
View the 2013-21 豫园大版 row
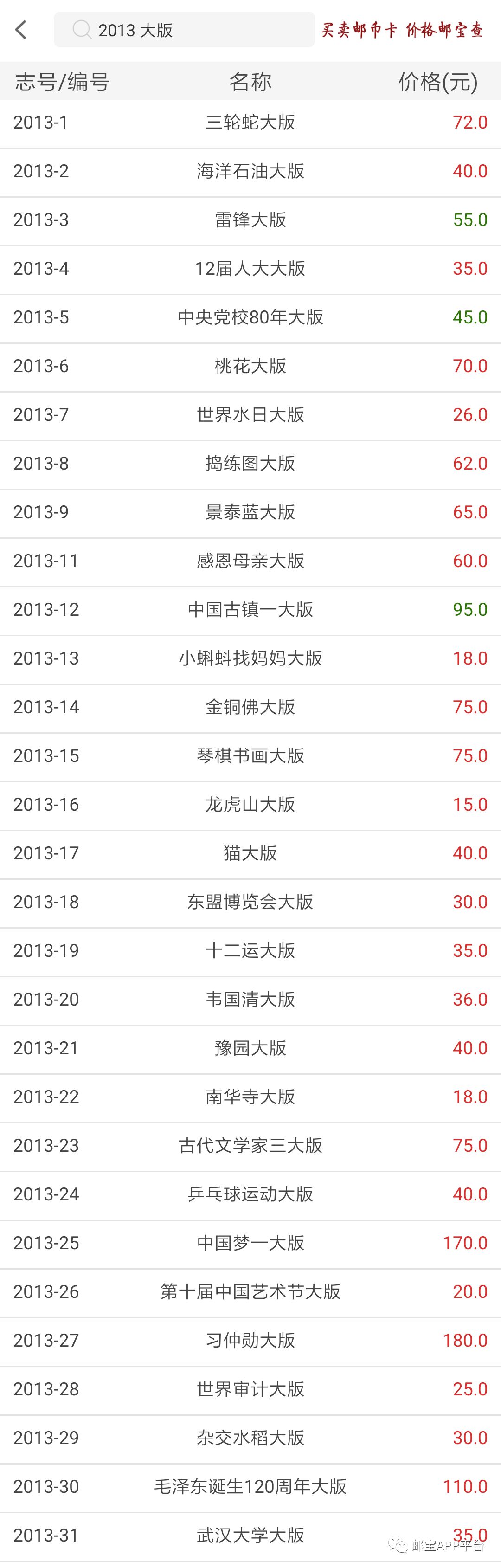coord(250,1047)
